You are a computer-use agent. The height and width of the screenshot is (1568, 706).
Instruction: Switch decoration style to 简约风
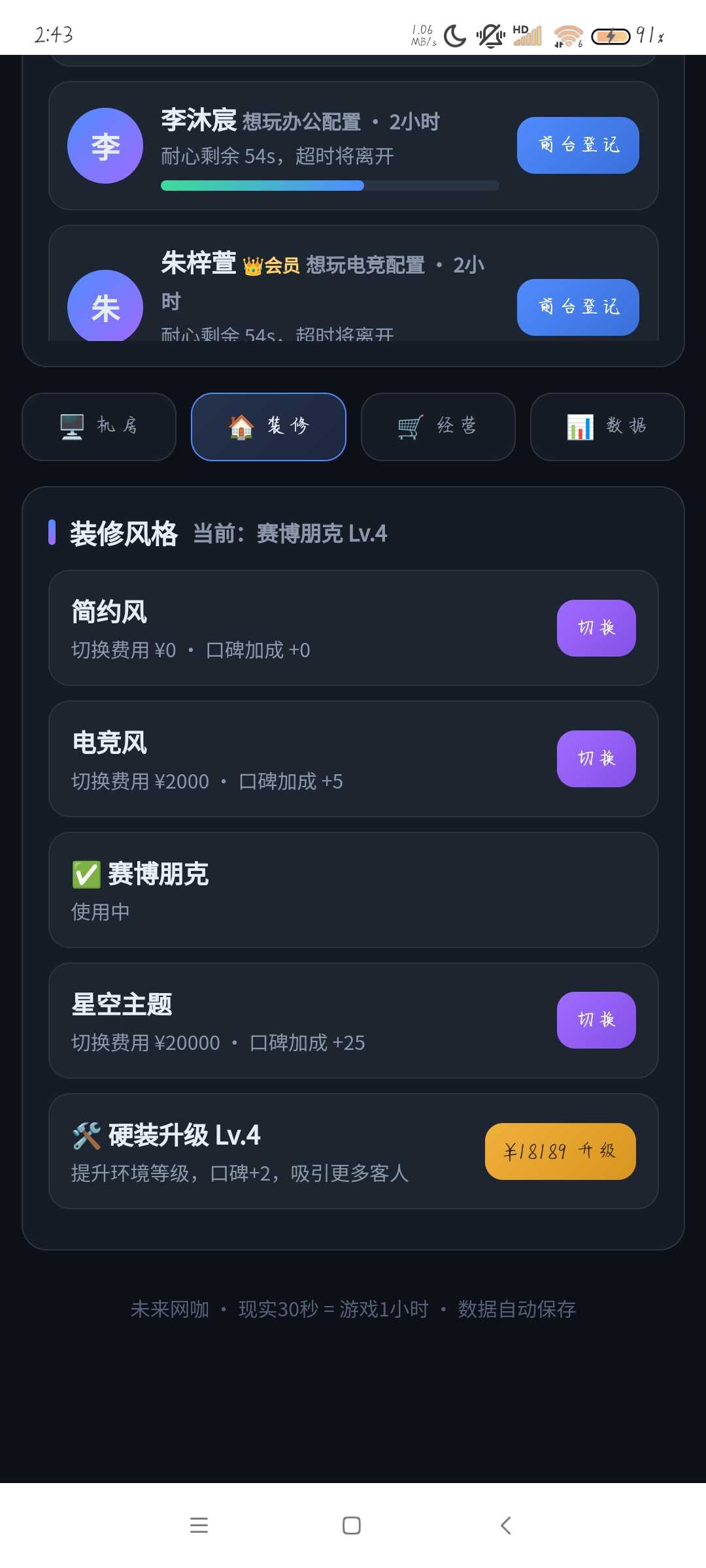pyautogui.click(x=596, y=628)
